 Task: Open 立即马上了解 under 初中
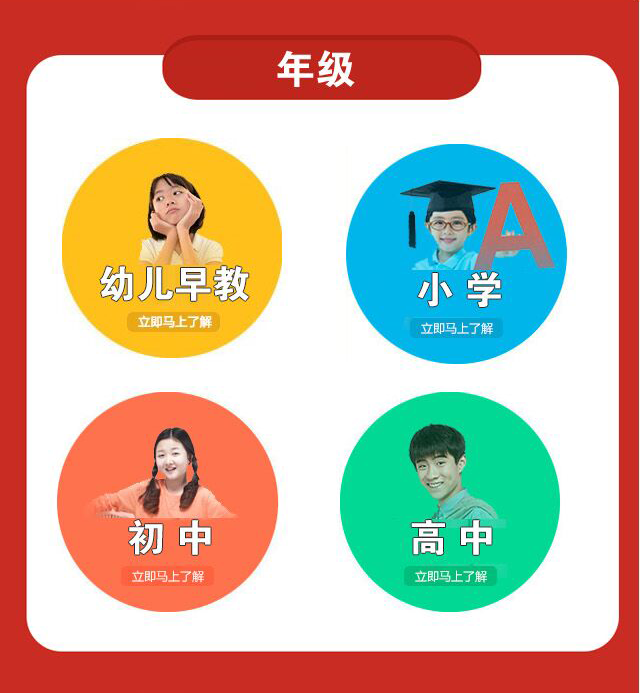(168, 576)
